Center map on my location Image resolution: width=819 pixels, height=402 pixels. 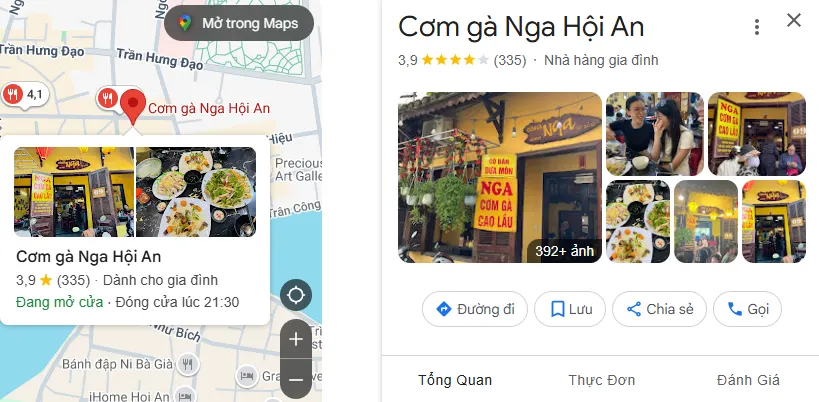tap(295, 295)
